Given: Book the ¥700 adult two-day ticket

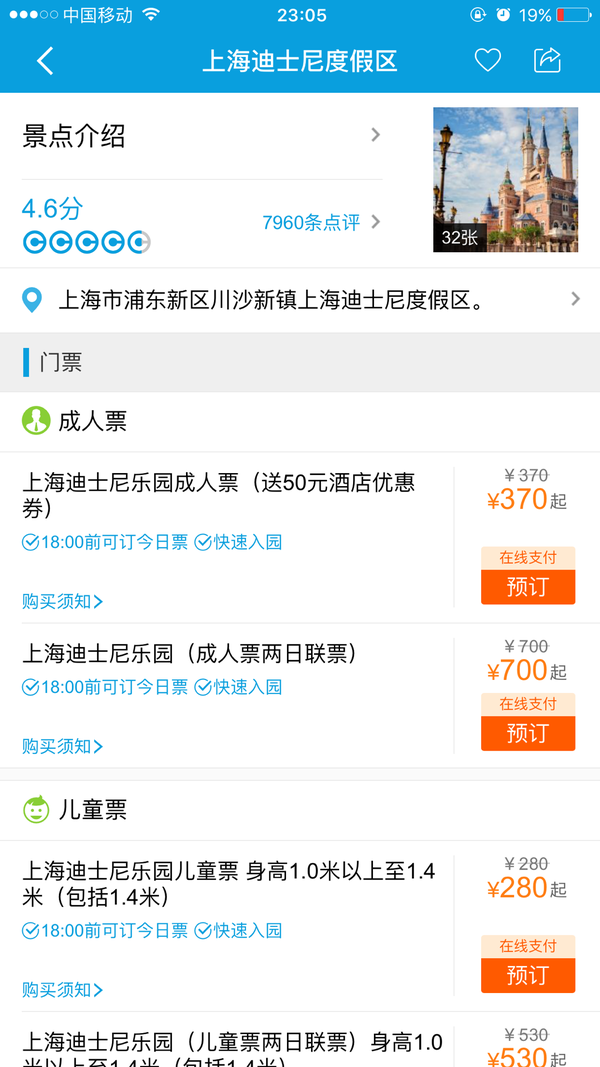Looking at the screenshot, I should click(527, 733).
